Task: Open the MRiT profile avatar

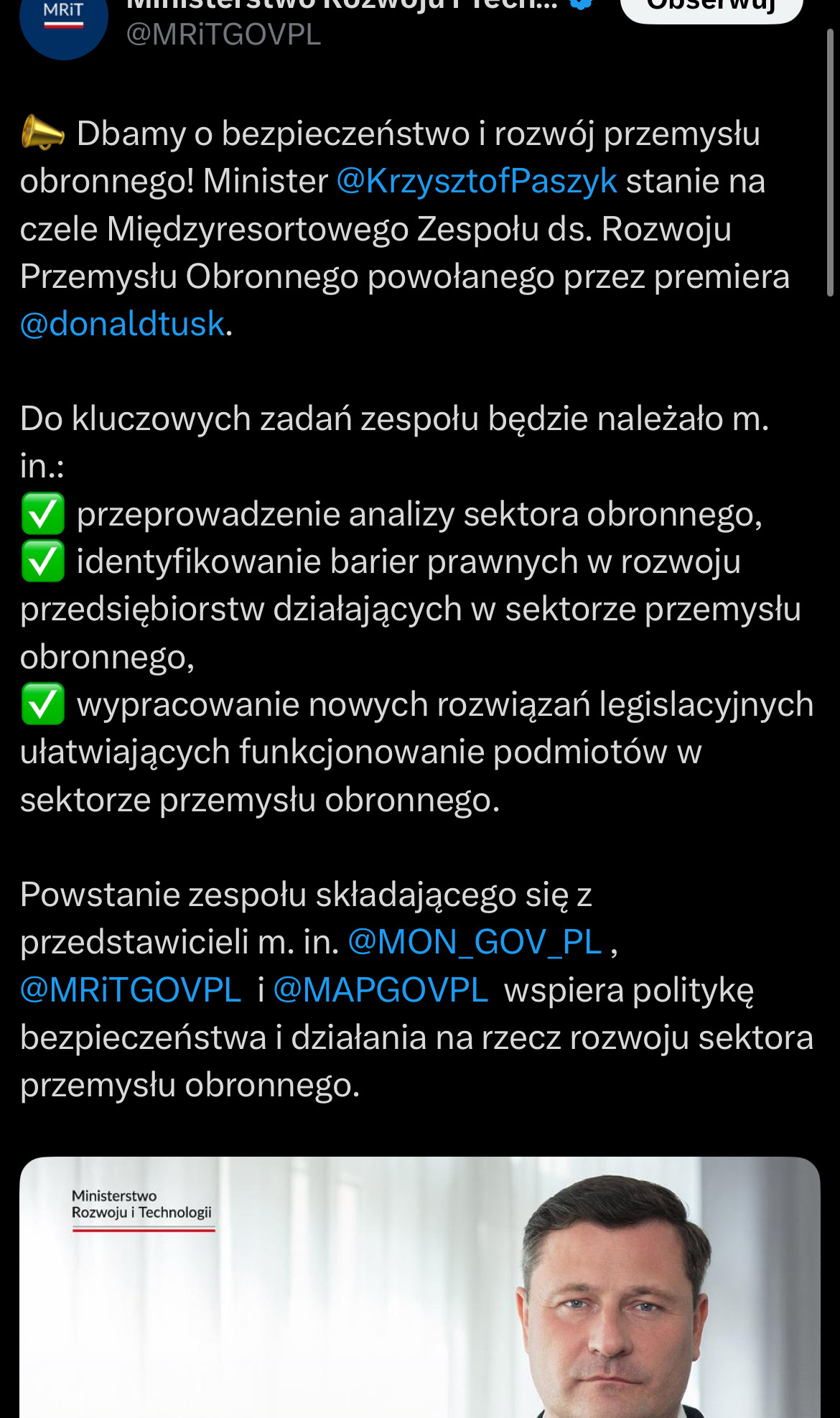Action: [x=63, y=23]
